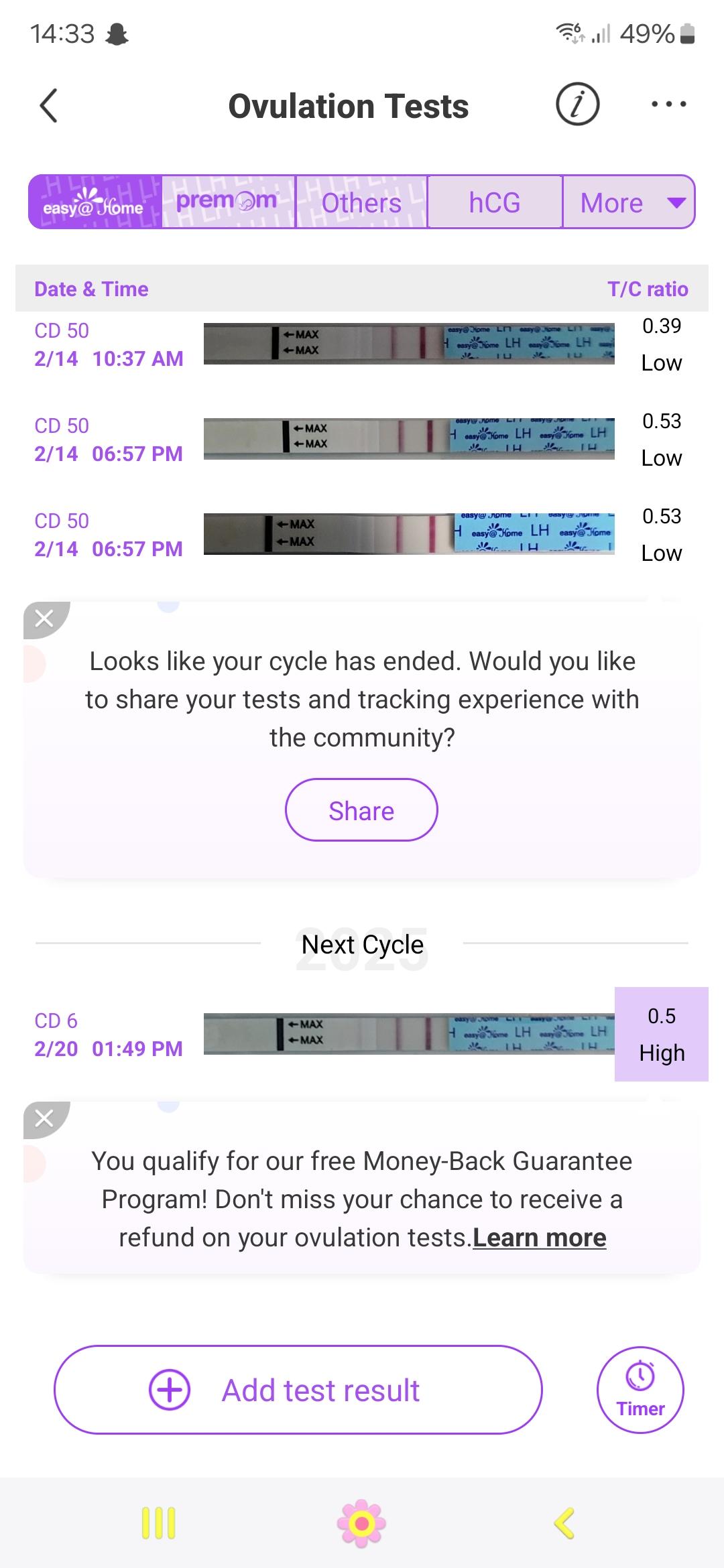The image size is (724, 1568).
Task: Open the three-dot overflow menu
Action: coord(668,105)
